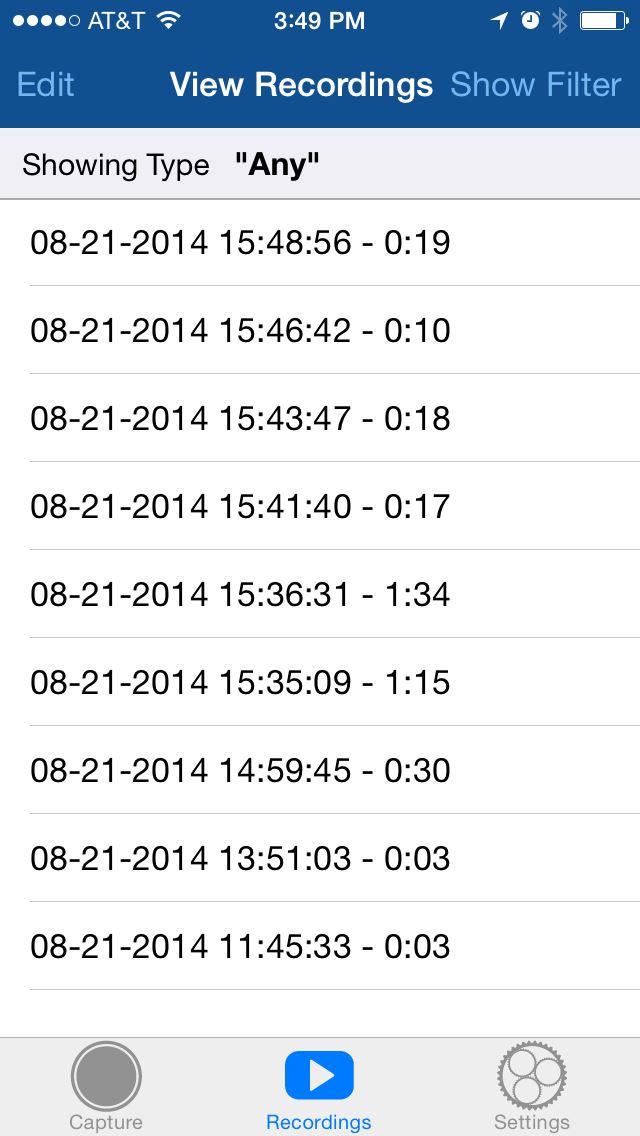Go to the Settings tab
The width and height of the screenshot is (640, 1136).
point(532,1087)
